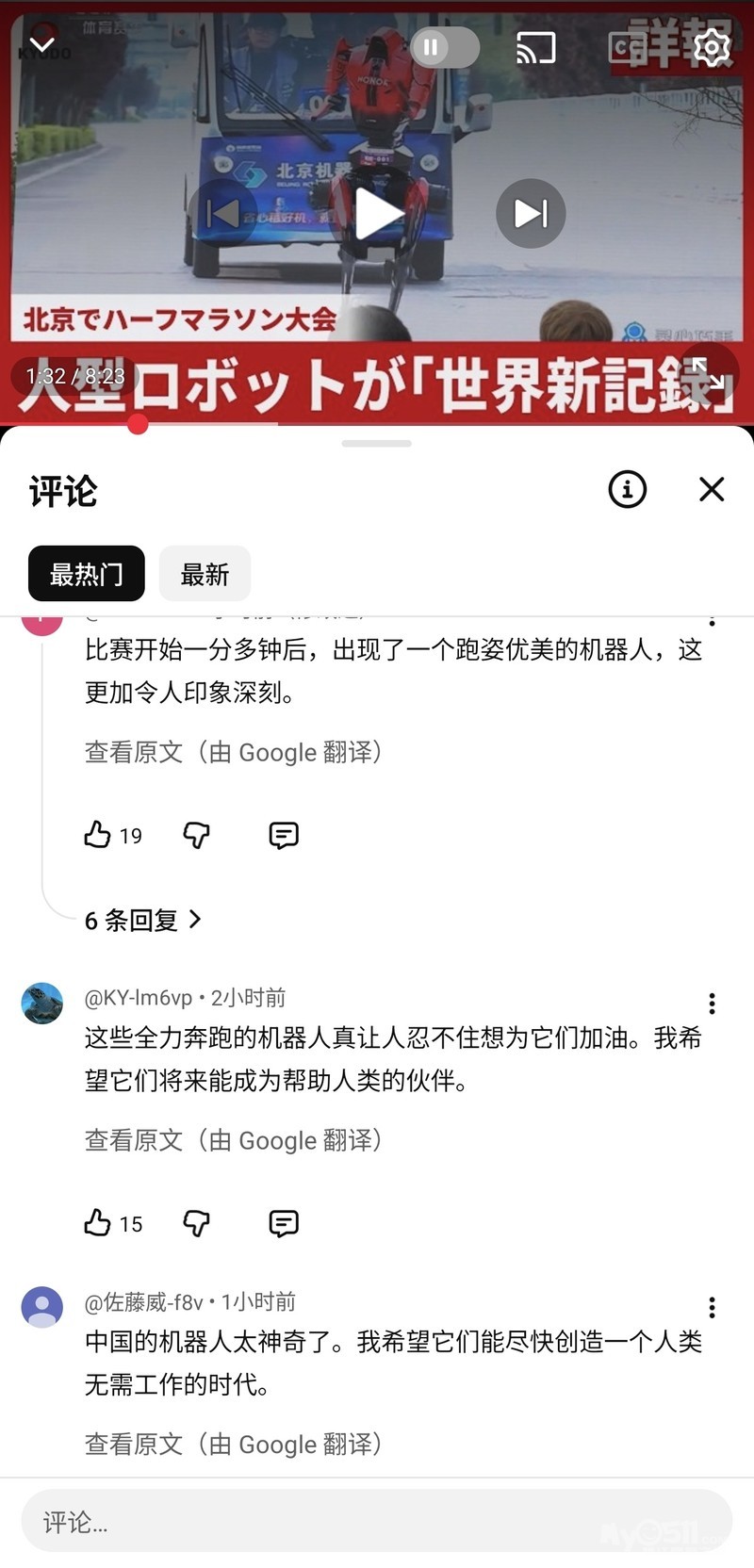The height and width of the screenshot is (1568, 754).
Task: Toggle the autoplay switch
Action: tap(445, 47)
